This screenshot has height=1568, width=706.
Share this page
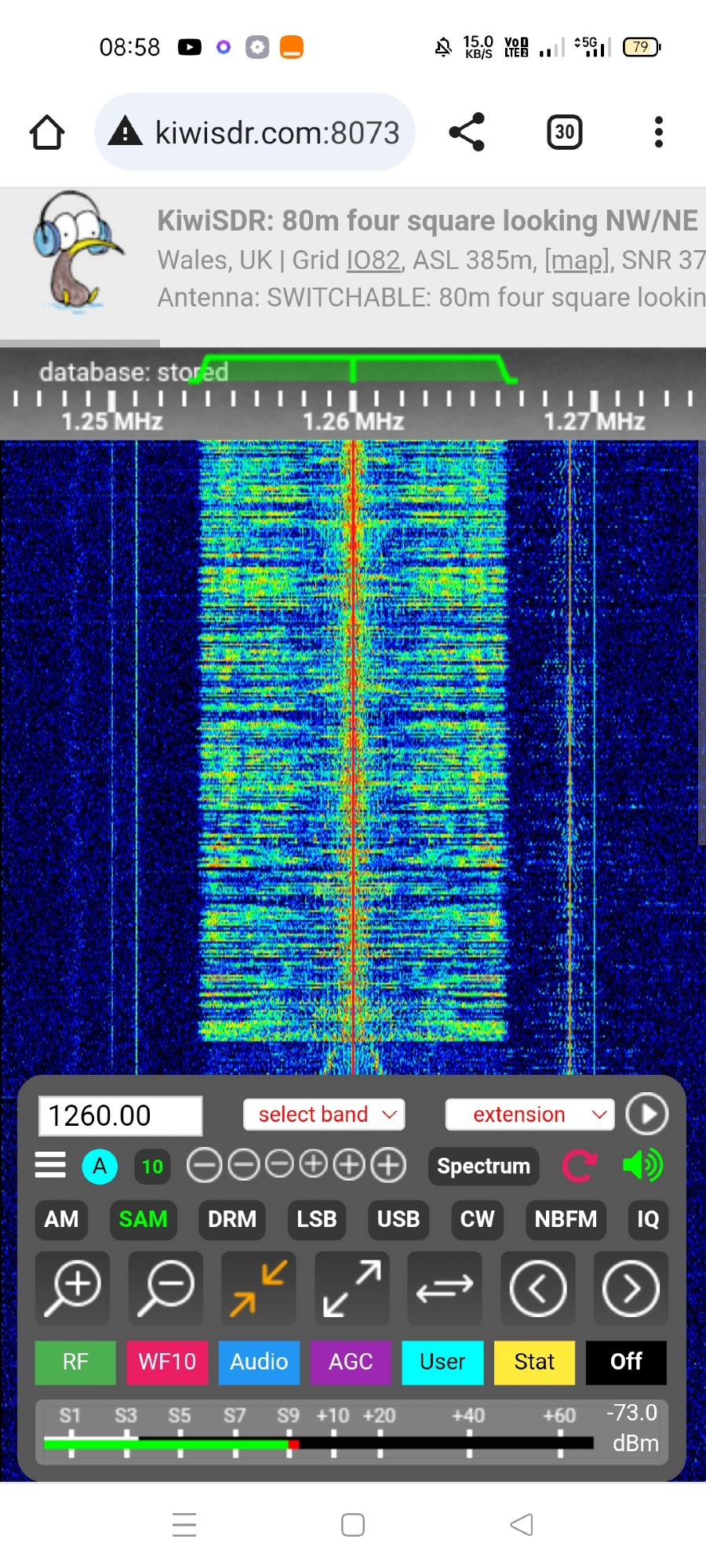(467, 132)
